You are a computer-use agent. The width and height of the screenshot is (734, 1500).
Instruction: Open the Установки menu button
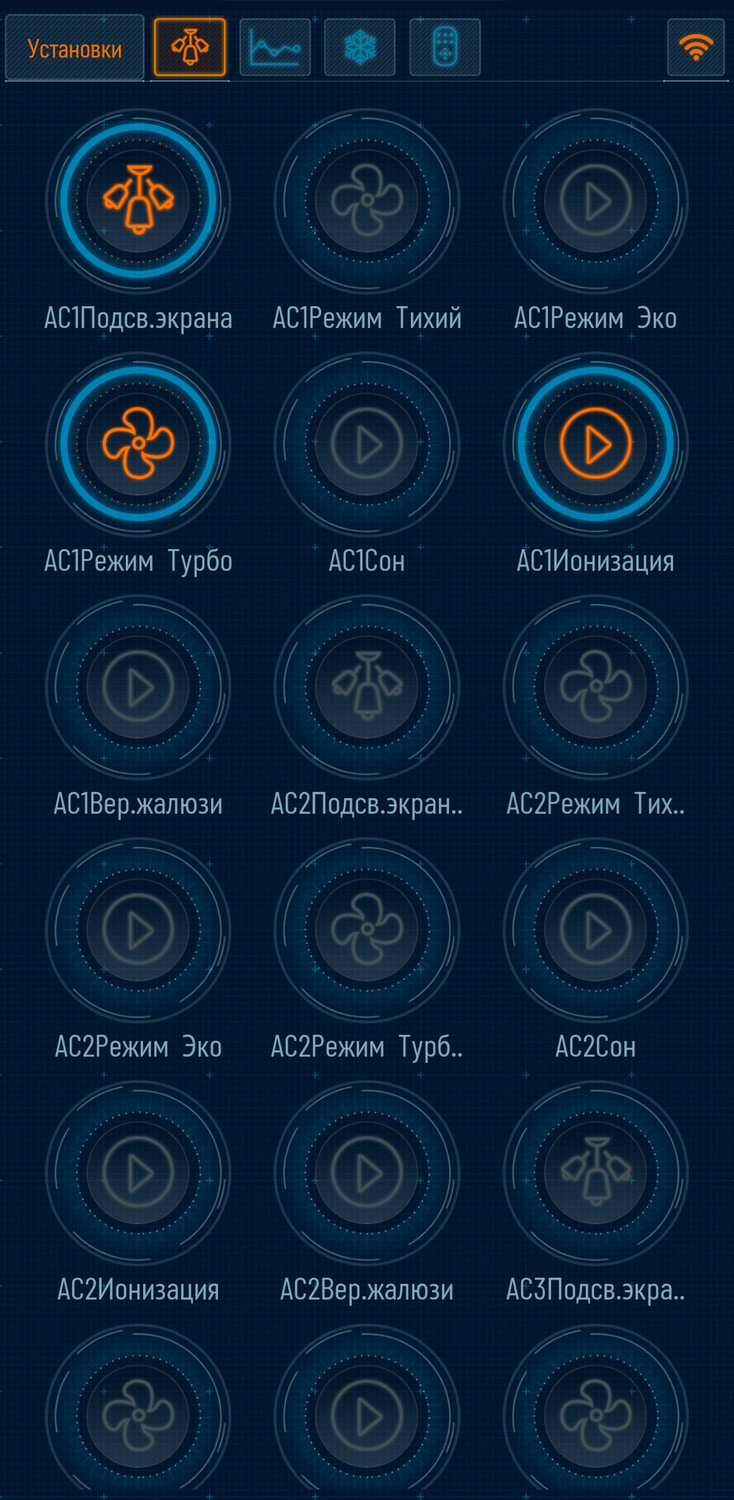pyautogui.click(x=74, y=48)
